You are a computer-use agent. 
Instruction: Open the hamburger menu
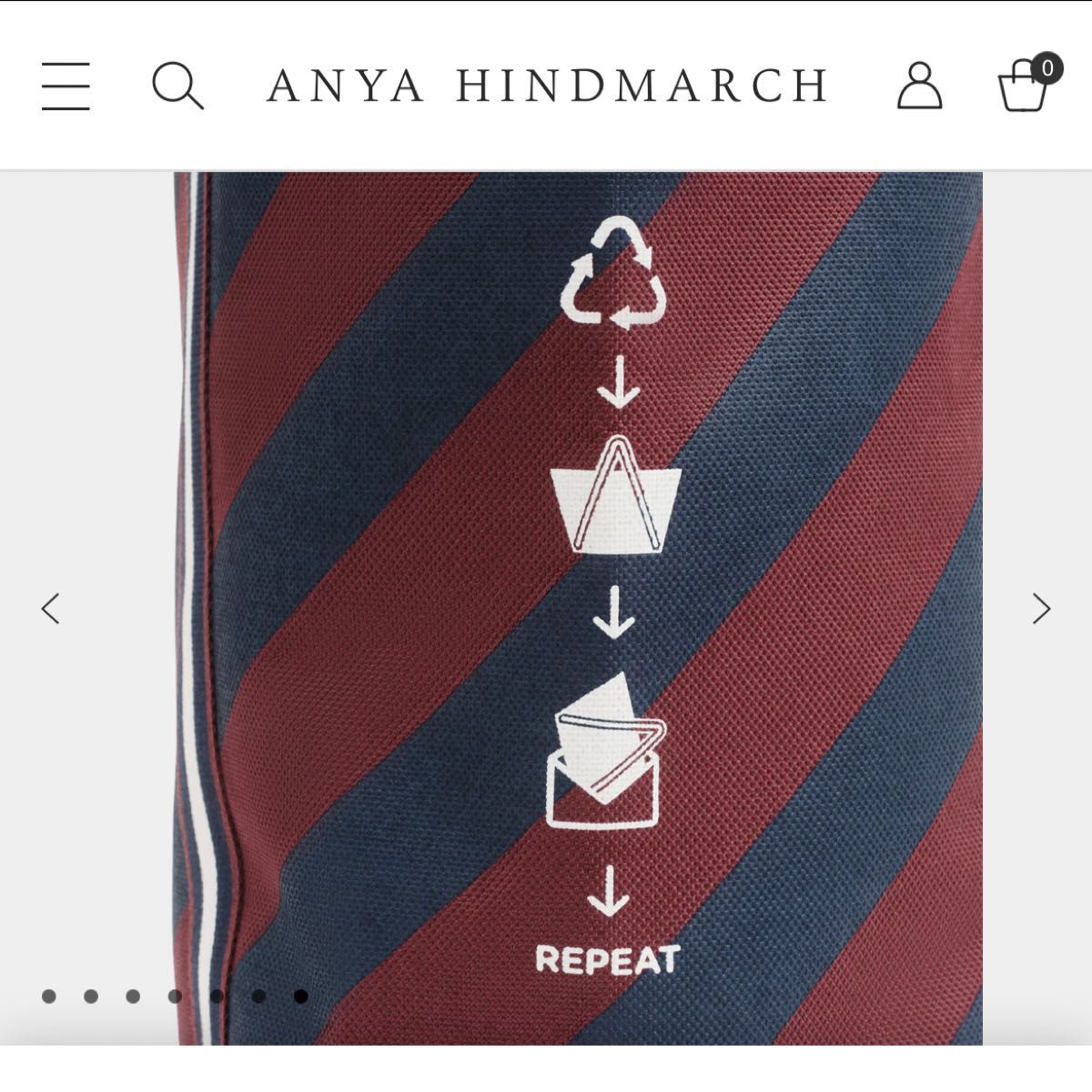click(66, 86)
